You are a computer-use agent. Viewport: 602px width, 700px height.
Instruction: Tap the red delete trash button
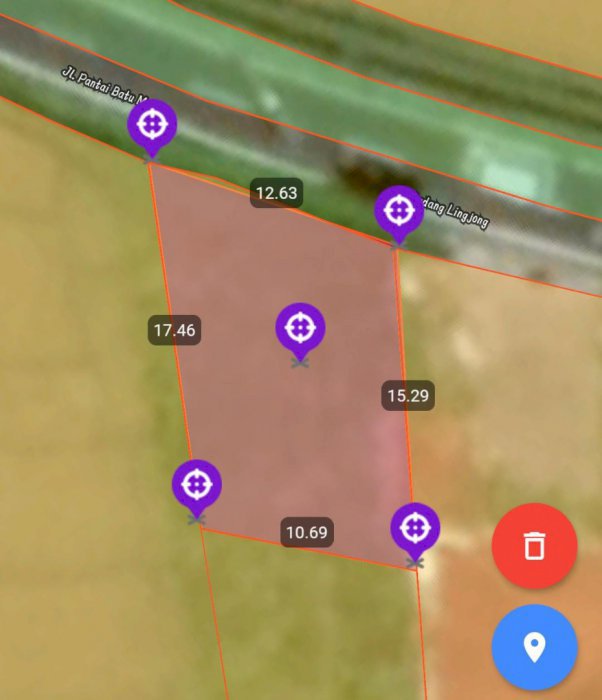[534, 546]
